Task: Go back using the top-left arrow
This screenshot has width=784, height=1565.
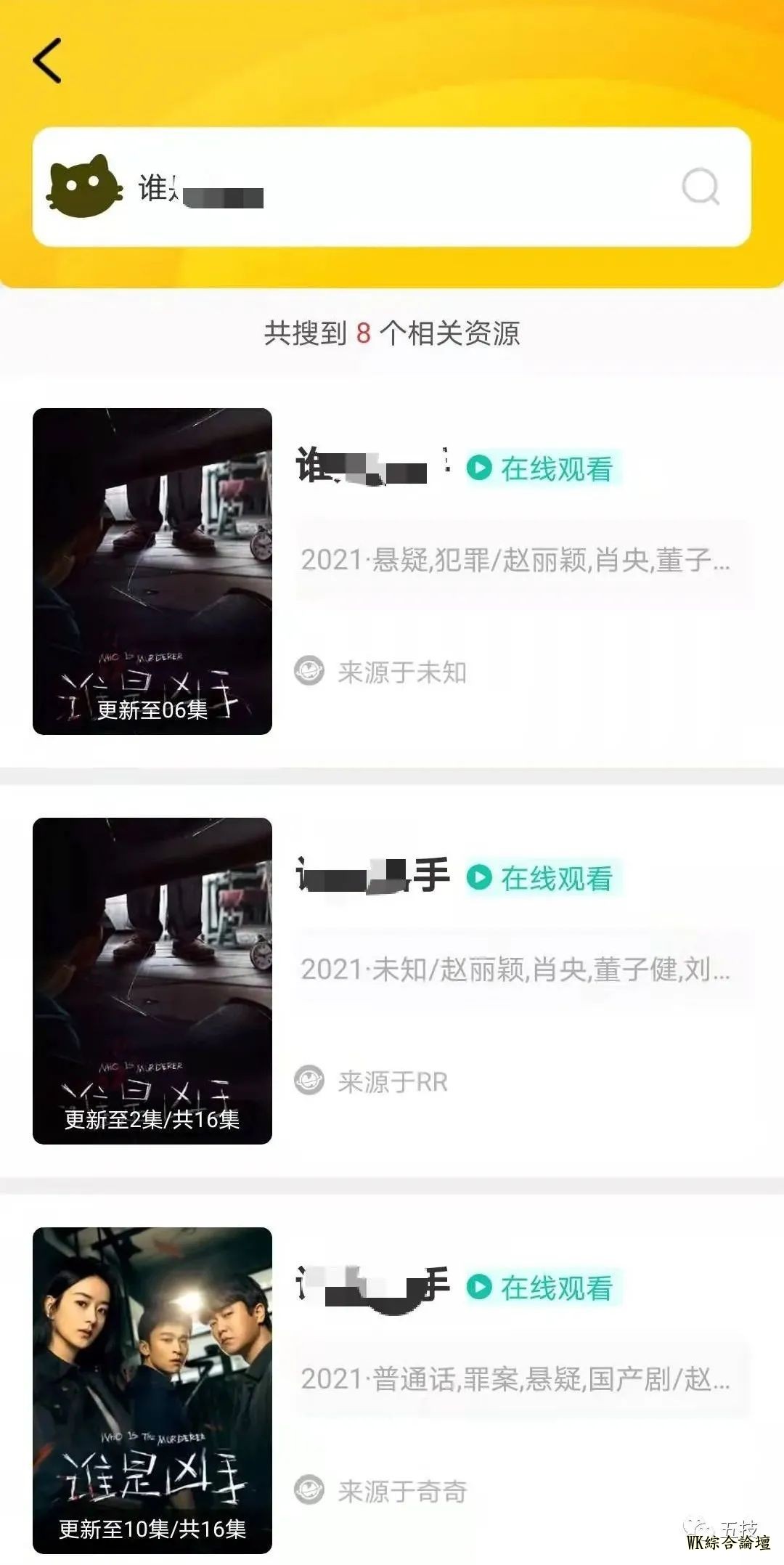Action: click(x=48, y=61)
